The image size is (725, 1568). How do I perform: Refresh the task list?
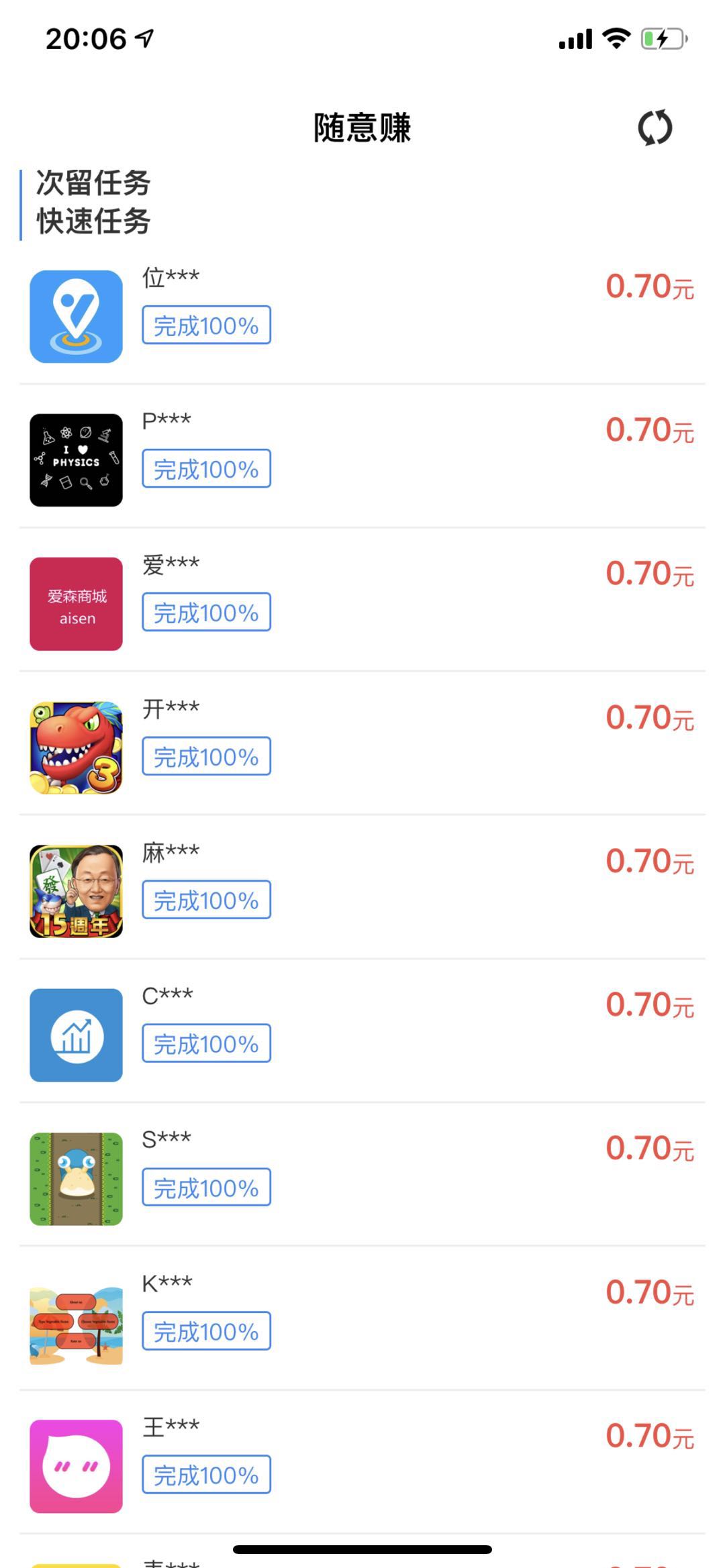tap(655, 127)
